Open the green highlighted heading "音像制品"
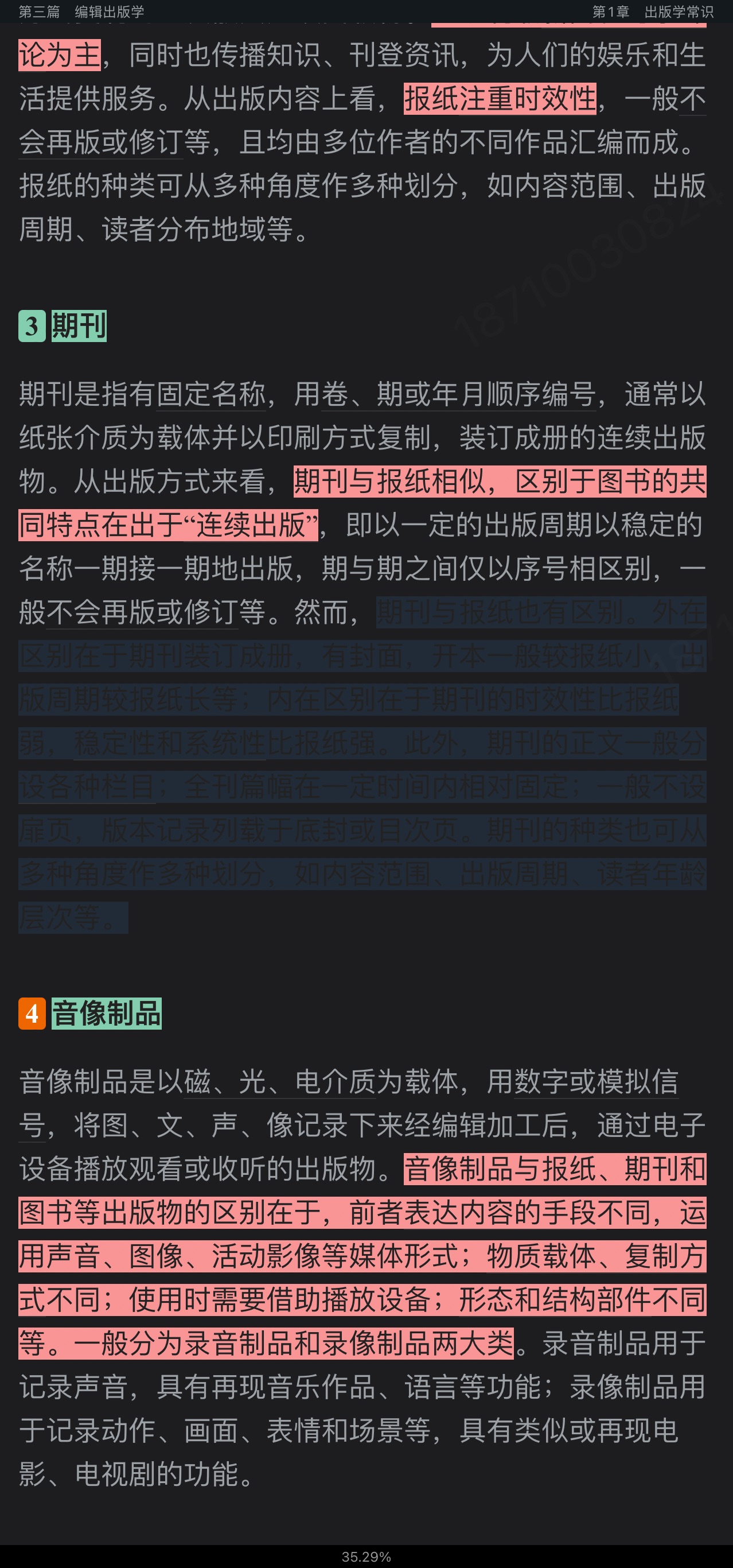The width and height of the screenshot is (733, 1568). tap(107, 1014)
